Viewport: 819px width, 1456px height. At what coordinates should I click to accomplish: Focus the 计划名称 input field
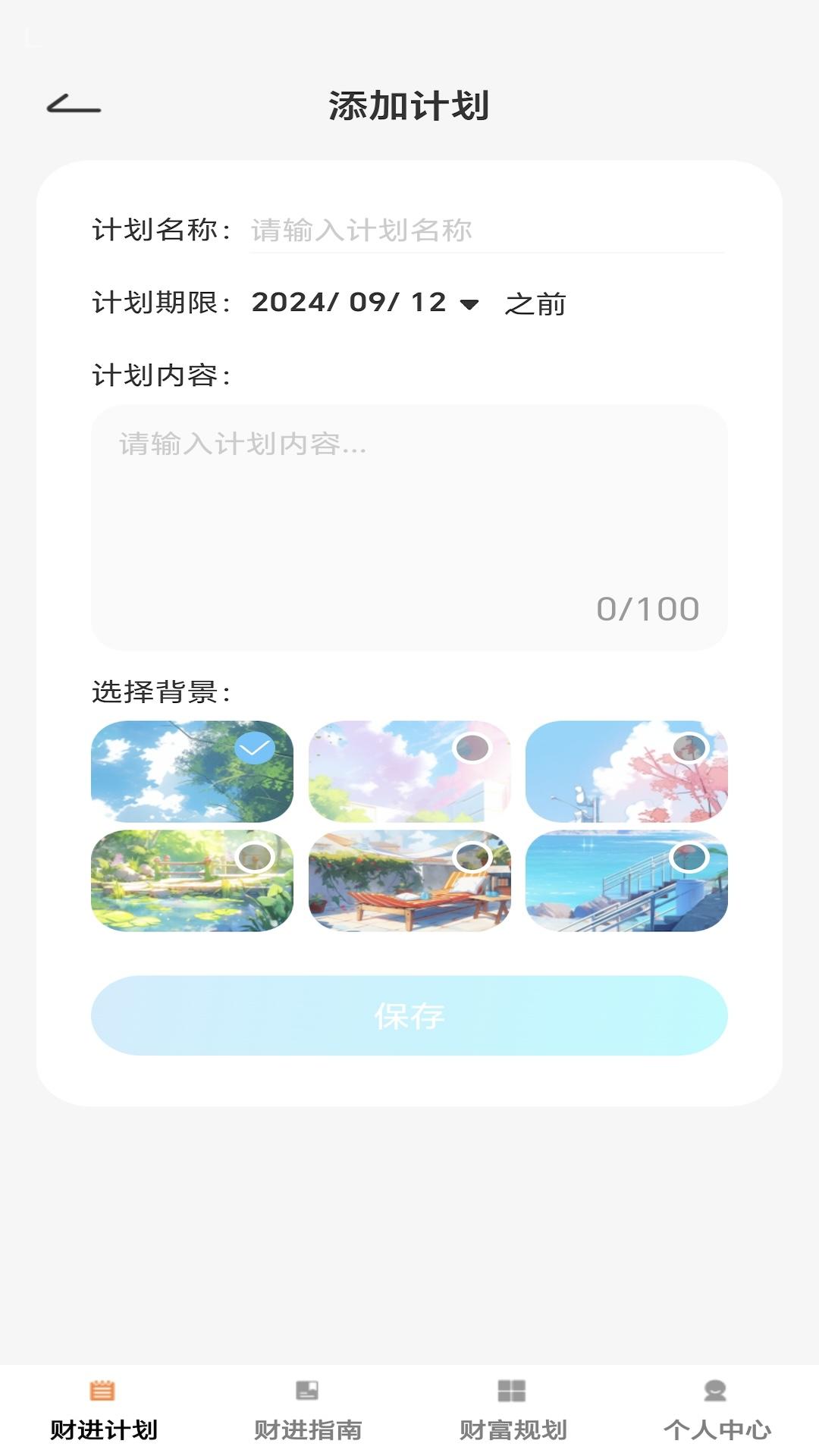(x=485, y=231)
